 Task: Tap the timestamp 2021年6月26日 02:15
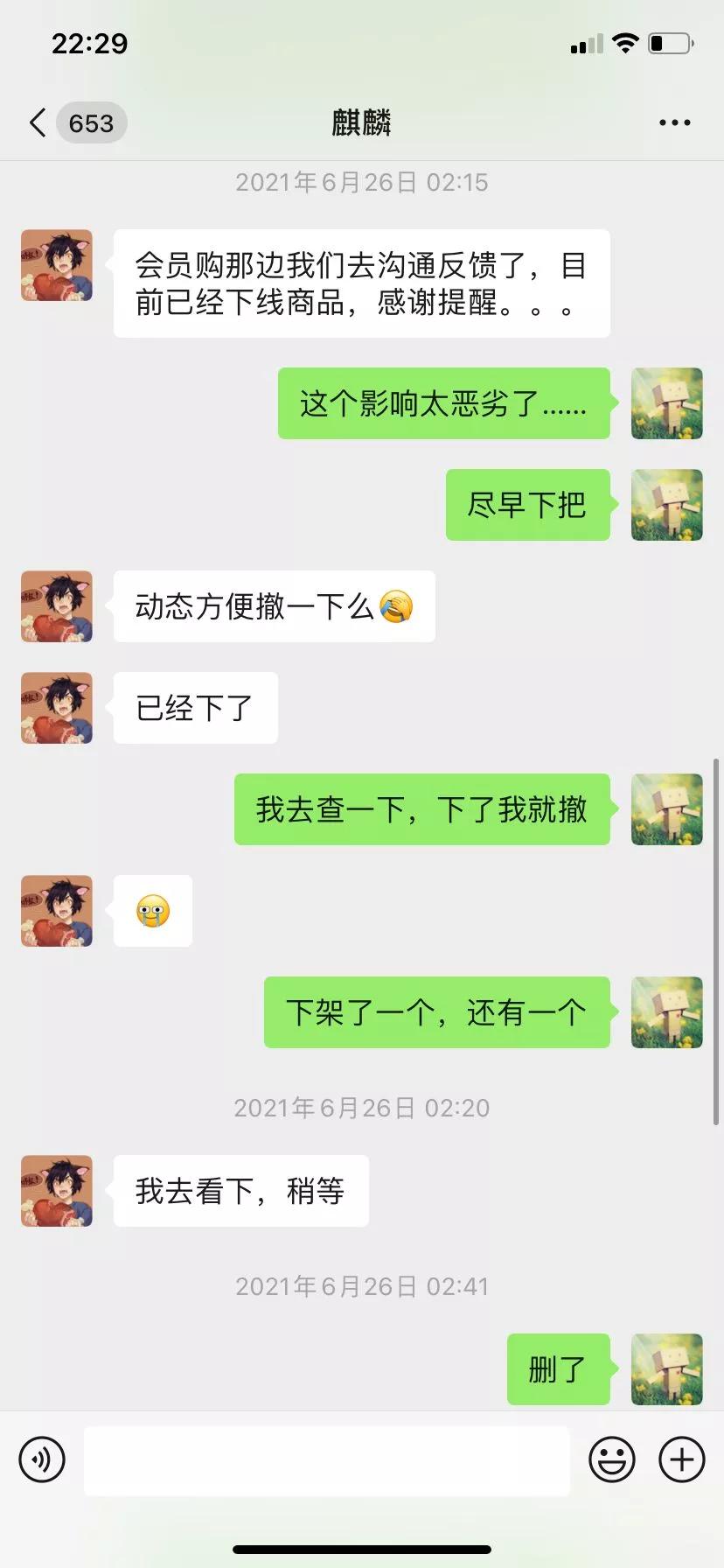361,182
